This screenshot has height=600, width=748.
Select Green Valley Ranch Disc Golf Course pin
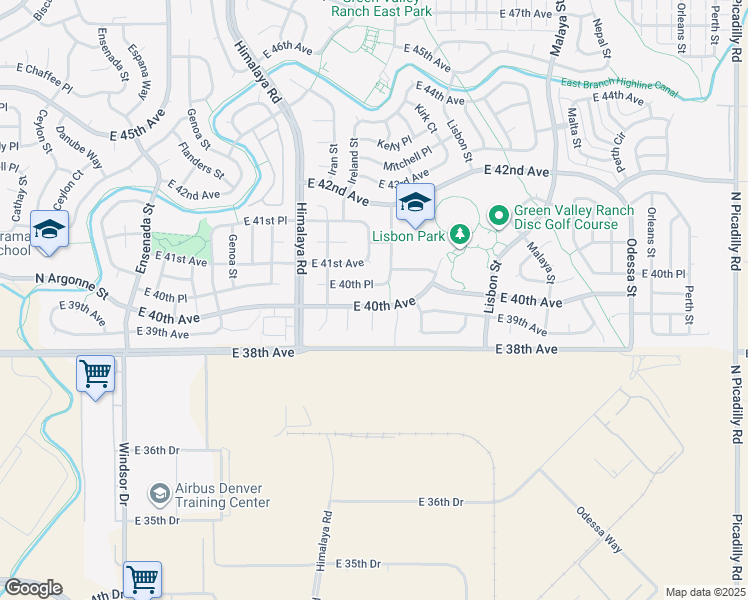pyautogui.click(x=497, y=215)
